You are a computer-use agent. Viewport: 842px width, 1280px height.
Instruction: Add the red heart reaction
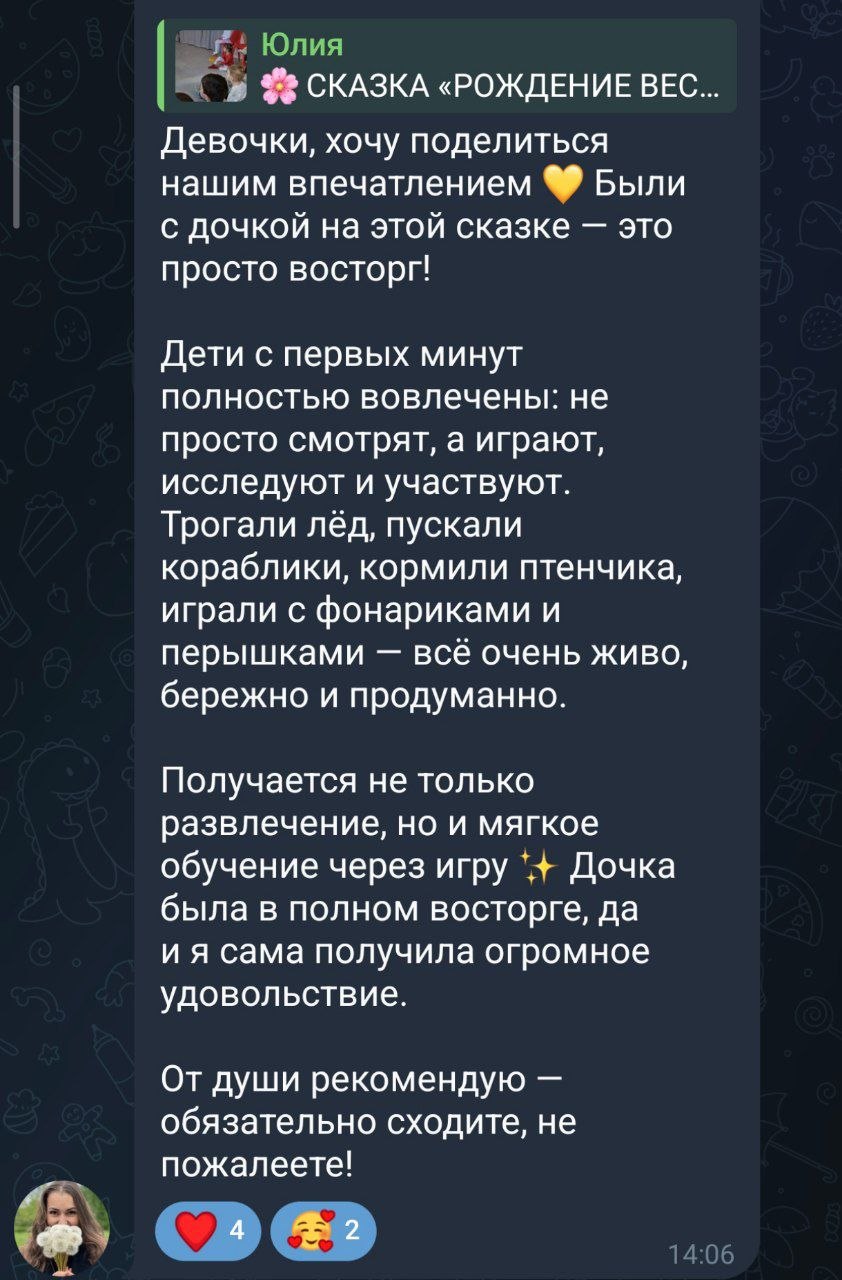click(x=207, y=1231)
